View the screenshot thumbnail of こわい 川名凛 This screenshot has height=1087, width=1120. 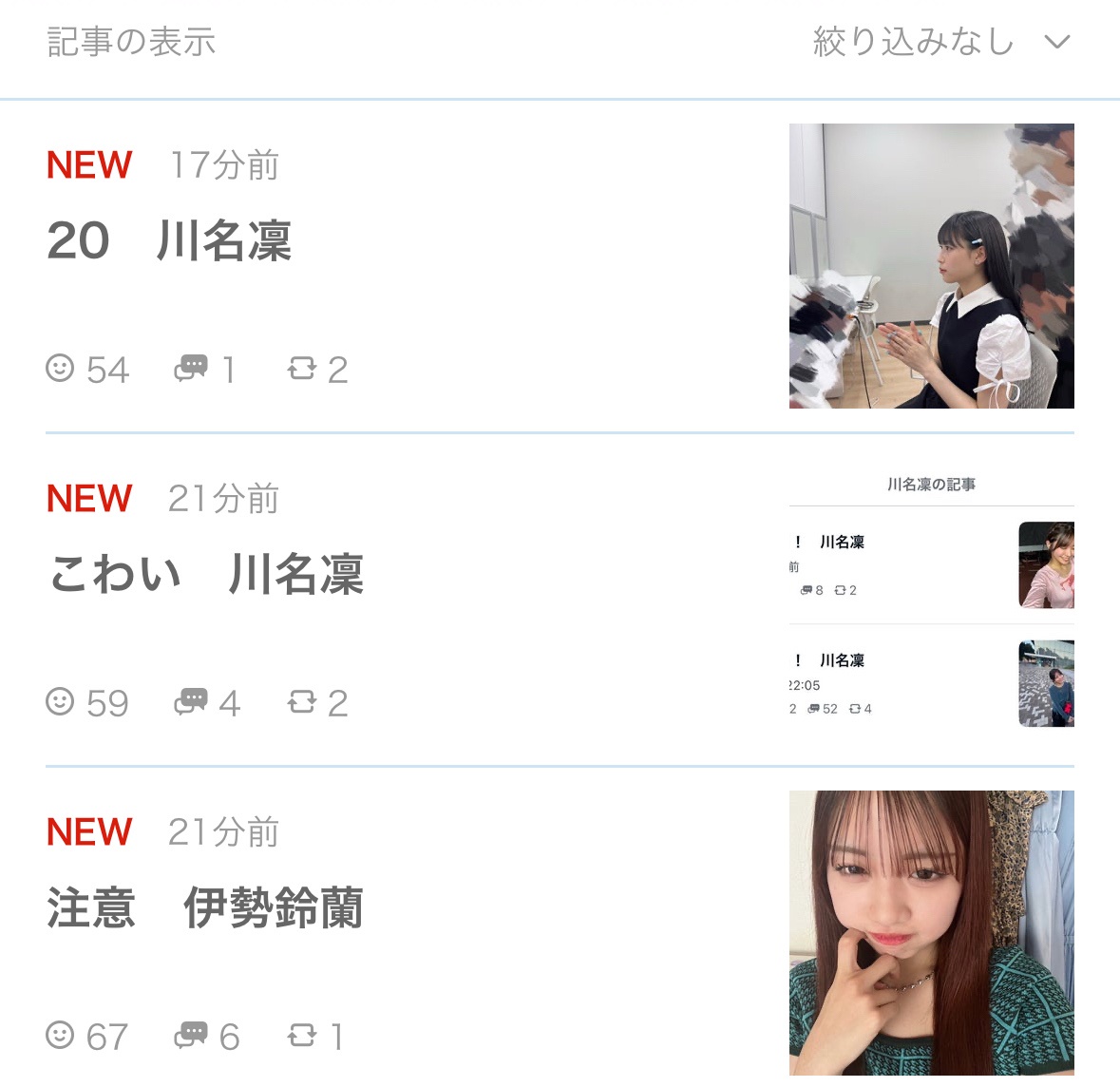(931, 601)
